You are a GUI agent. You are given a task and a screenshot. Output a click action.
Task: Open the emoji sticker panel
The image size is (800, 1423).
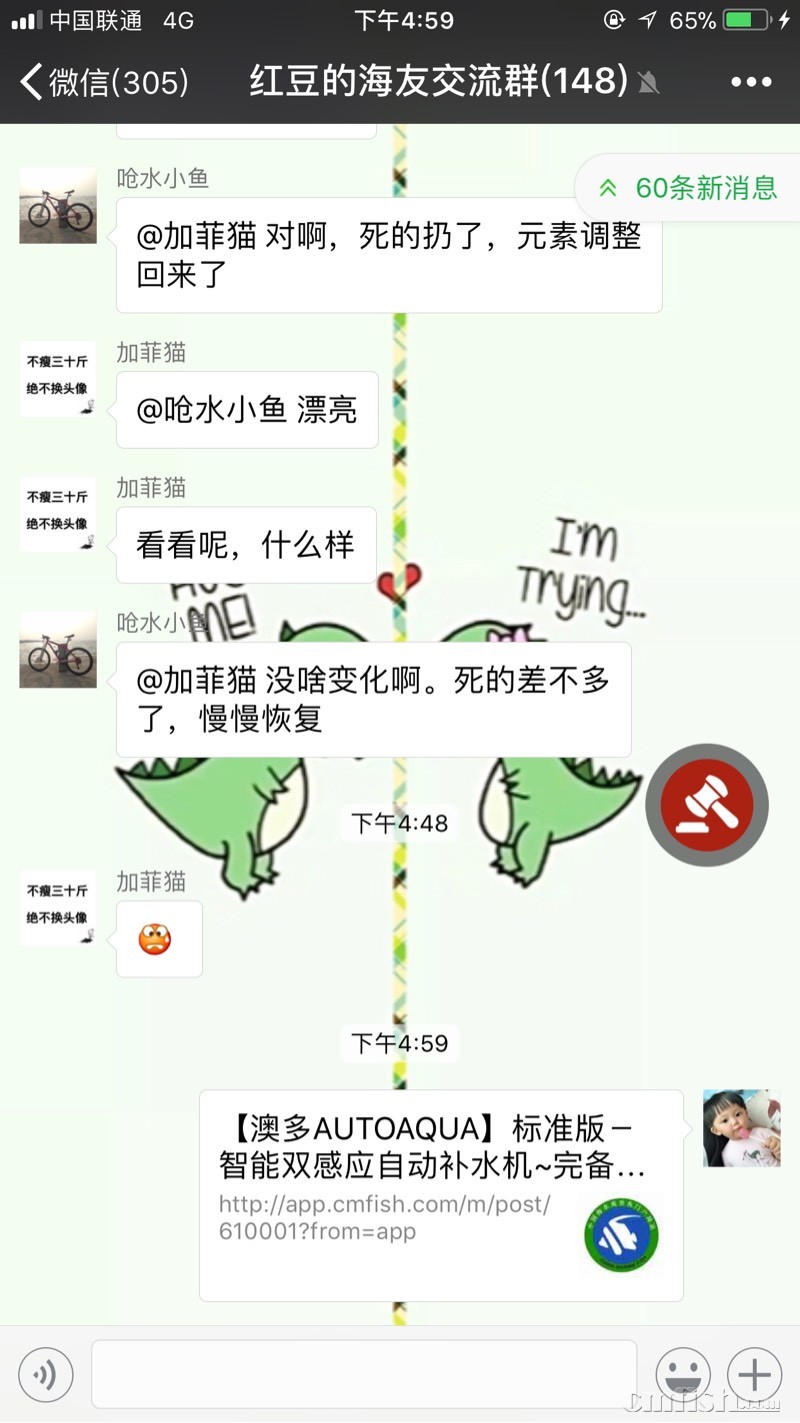click(x=683, y=1374)
